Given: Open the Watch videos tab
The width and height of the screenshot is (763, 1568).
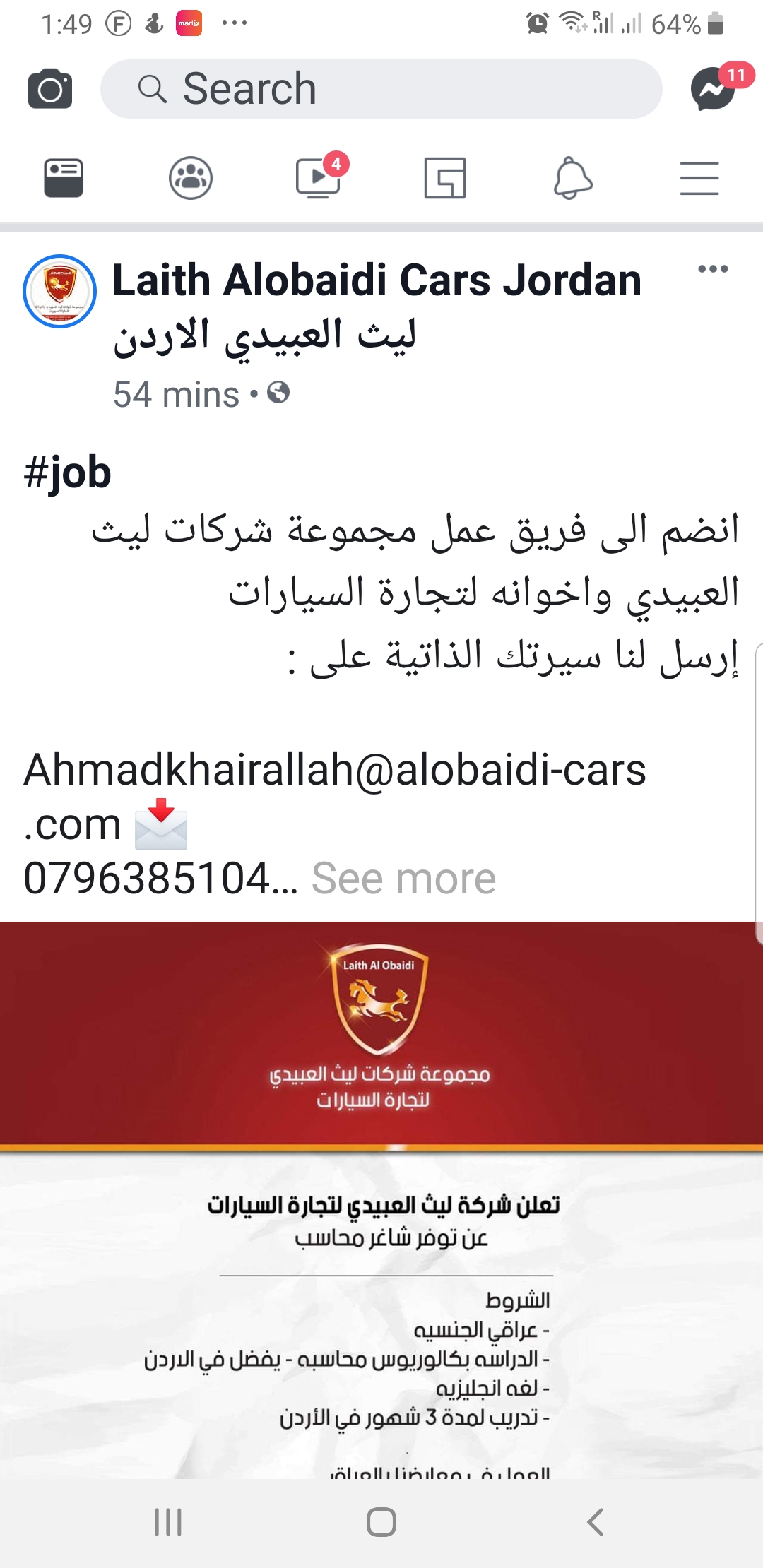Looking at the screenshot, I should [318, 178].
